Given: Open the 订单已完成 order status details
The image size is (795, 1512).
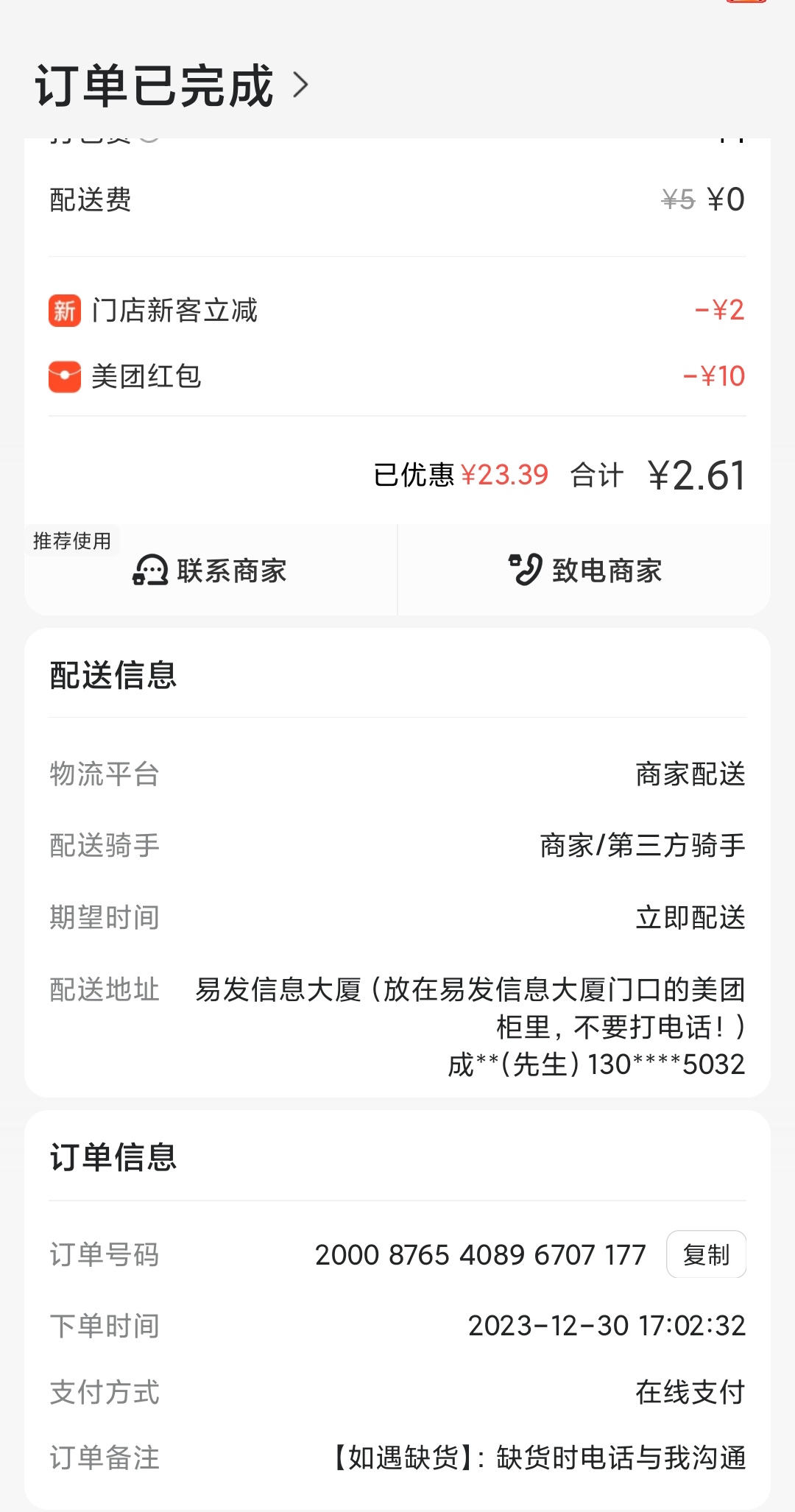Looking at the screenshot, I should pos(172,86).
